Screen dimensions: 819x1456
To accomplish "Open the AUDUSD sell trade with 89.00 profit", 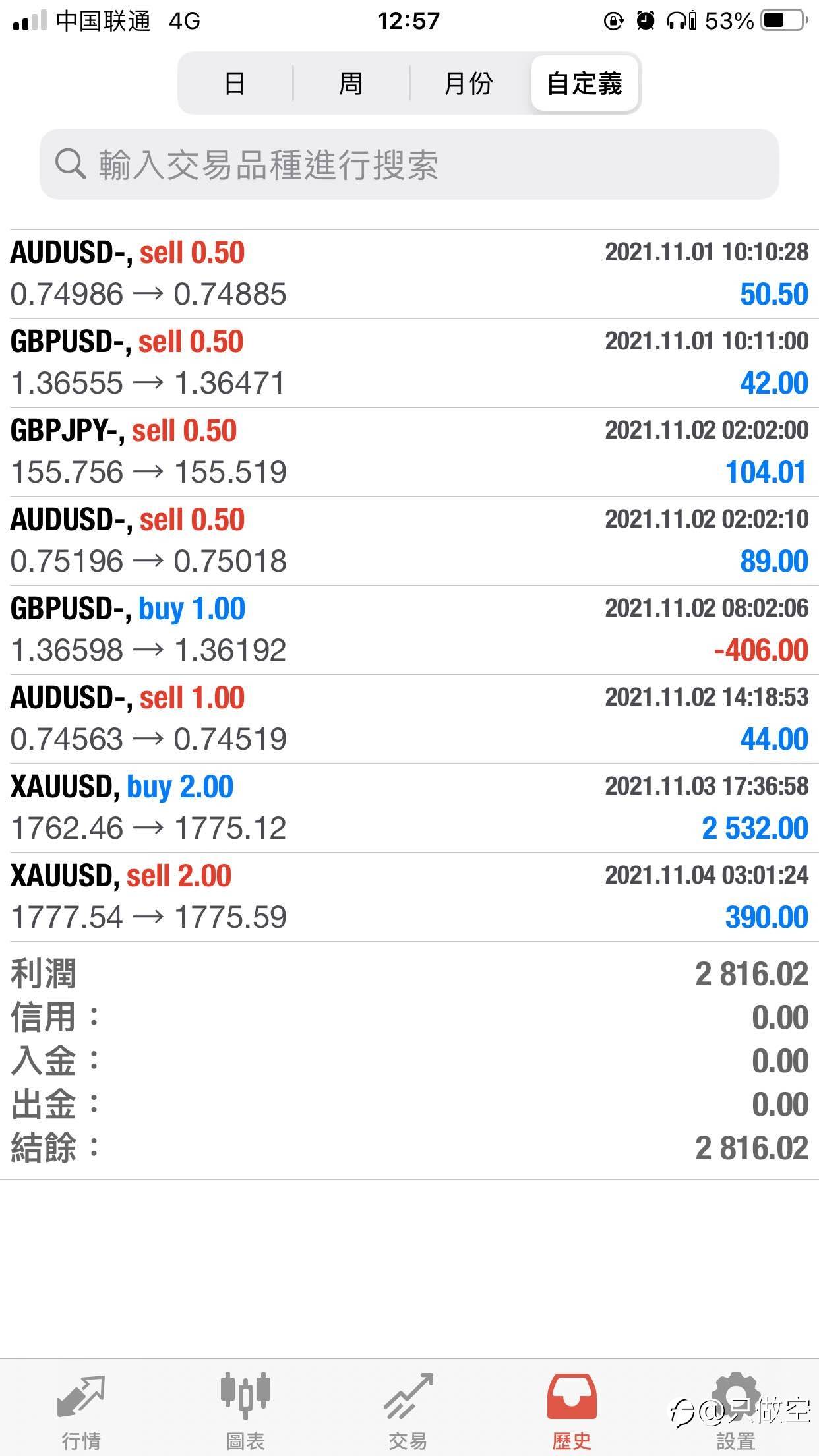I will (x=409, y=541).
